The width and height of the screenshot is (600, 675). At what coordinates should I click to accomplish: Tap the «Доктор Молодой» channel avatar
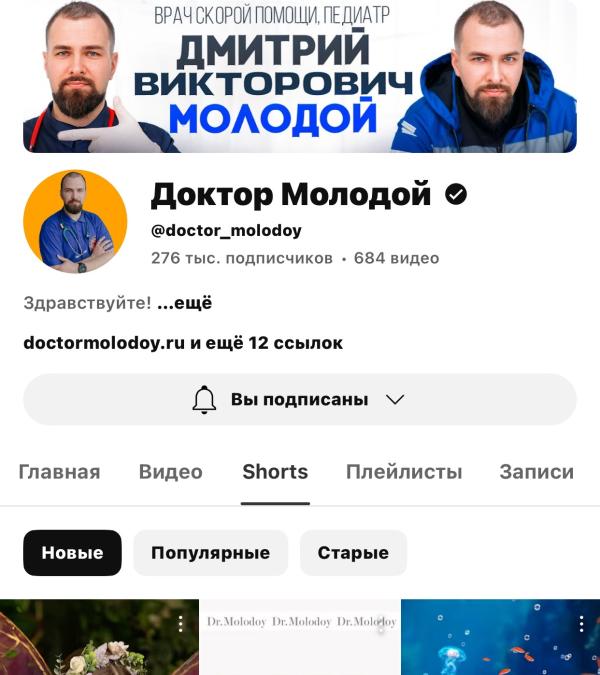75,221
